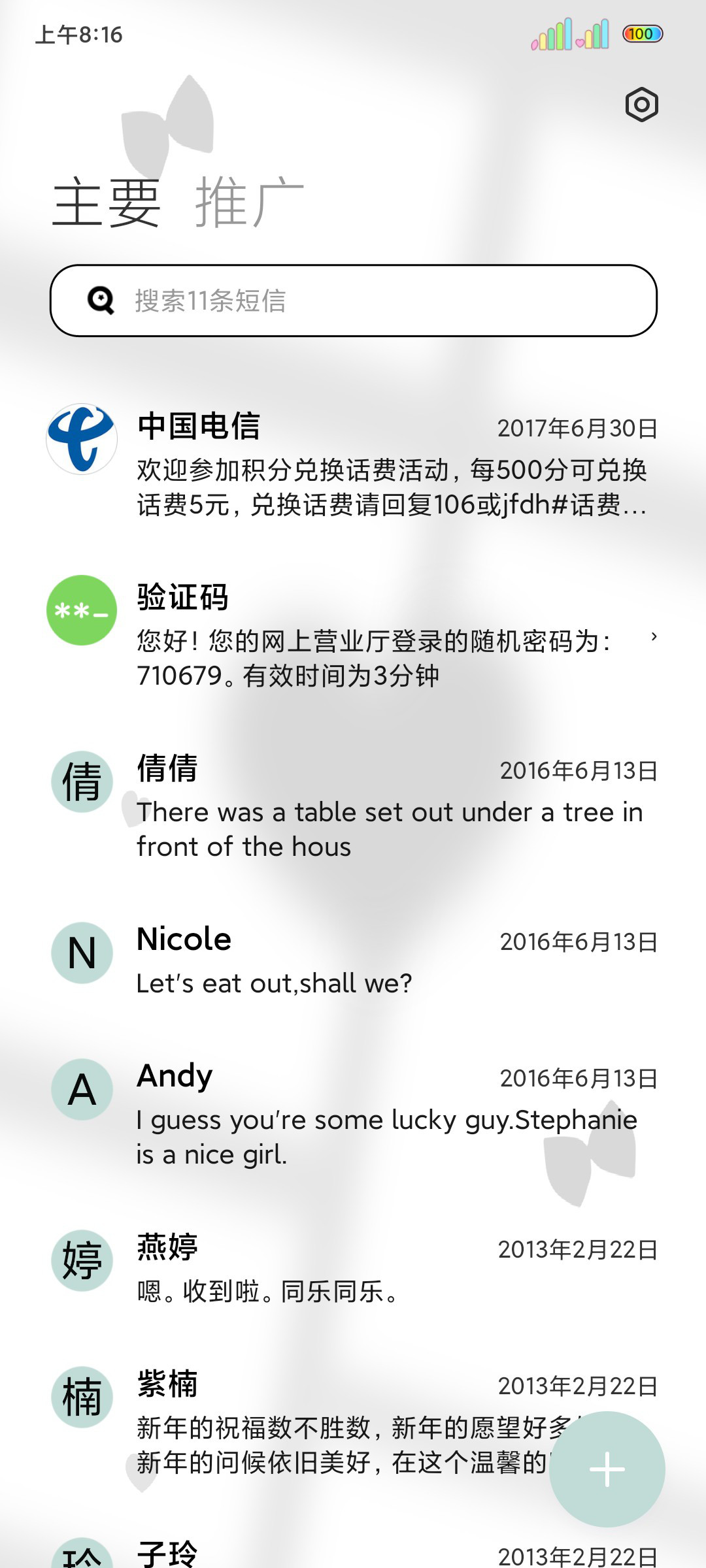
Task: View the conversation with Andy
Action: pyautogui.click(x=353, y=1115)
